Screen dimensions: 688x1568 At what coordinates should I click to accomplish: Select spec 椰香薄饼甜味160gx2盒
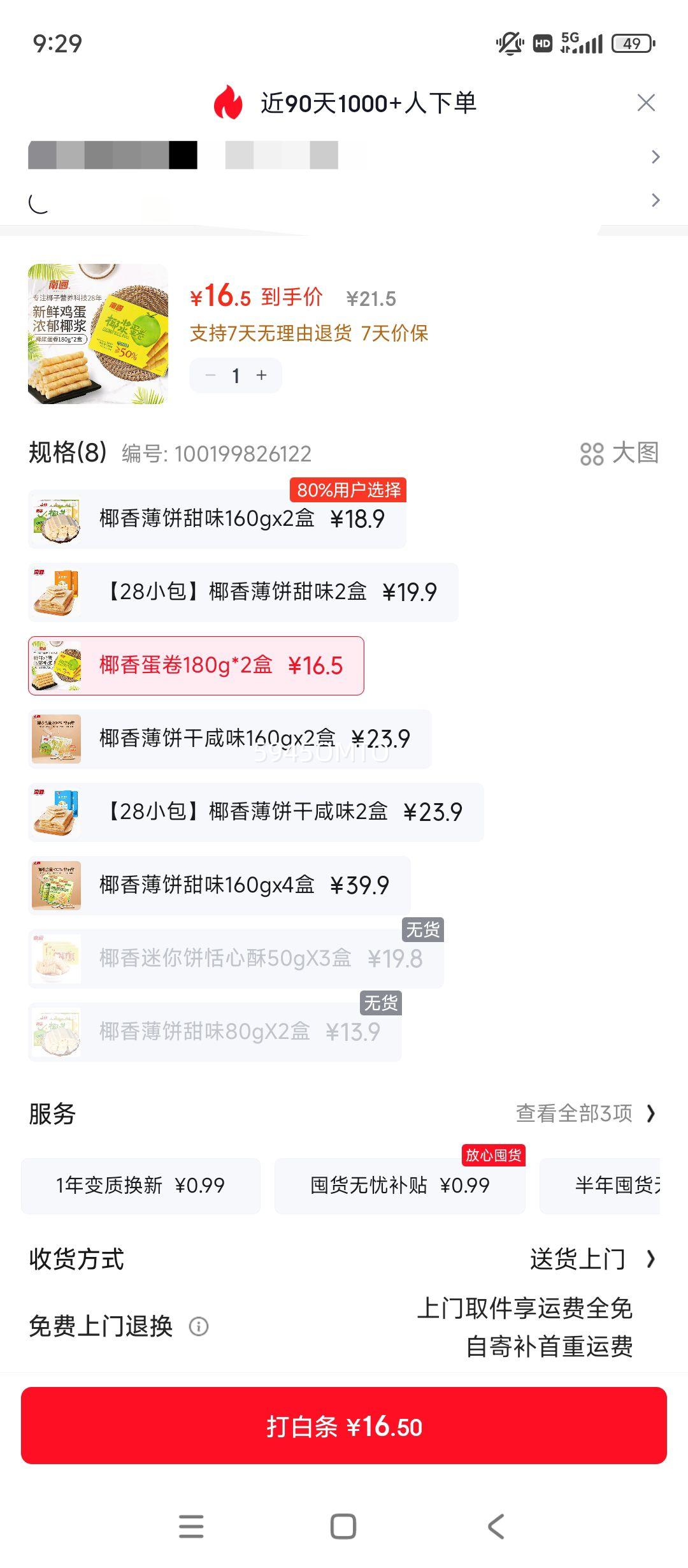click(x=217, y=519)
